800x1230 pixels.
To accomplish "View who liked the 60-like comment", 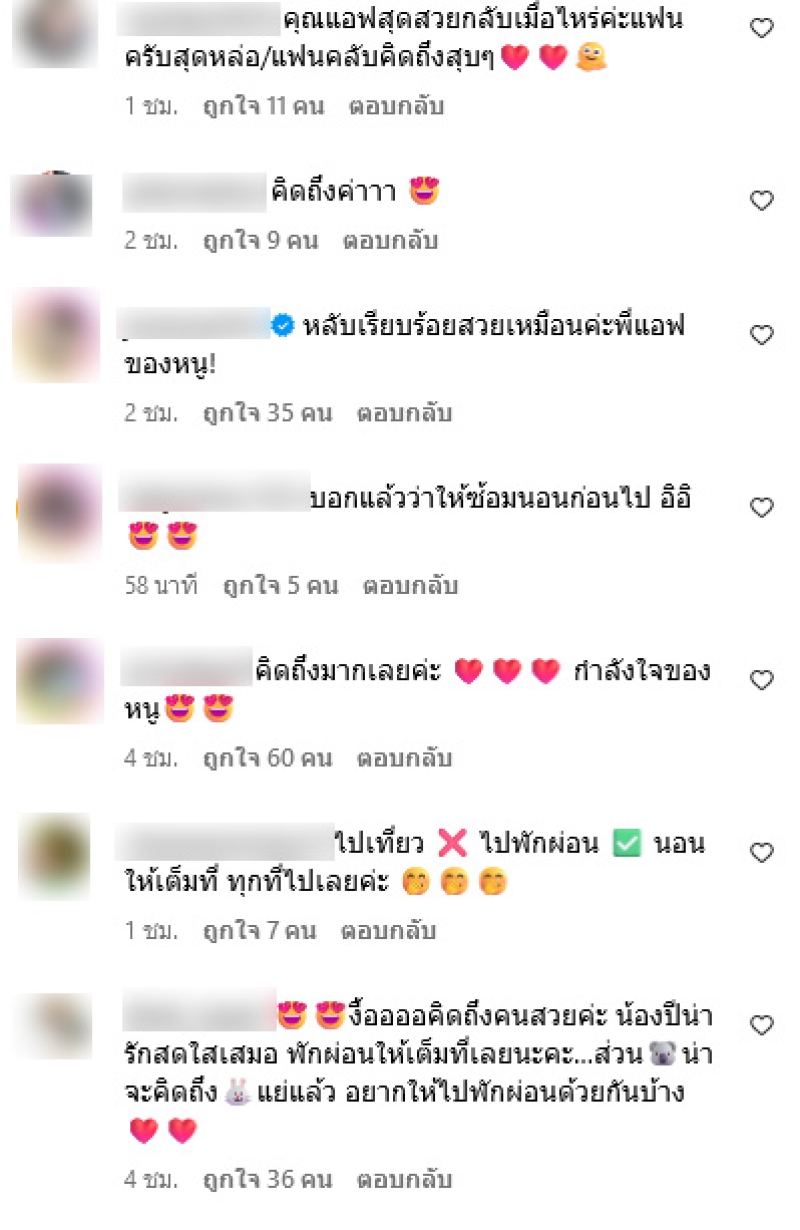I will (x=267, y=758).
